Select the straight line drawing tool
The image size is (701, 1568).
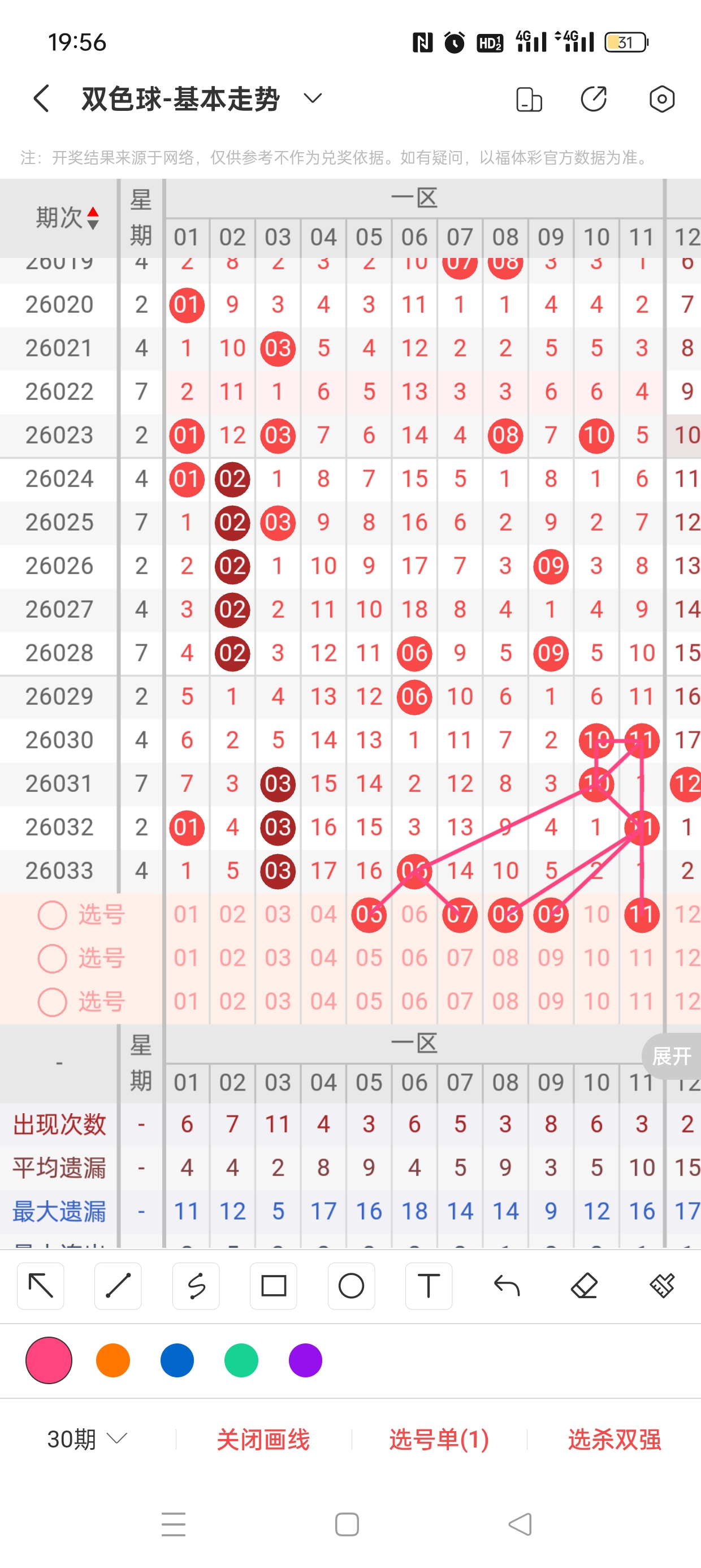118,1286
